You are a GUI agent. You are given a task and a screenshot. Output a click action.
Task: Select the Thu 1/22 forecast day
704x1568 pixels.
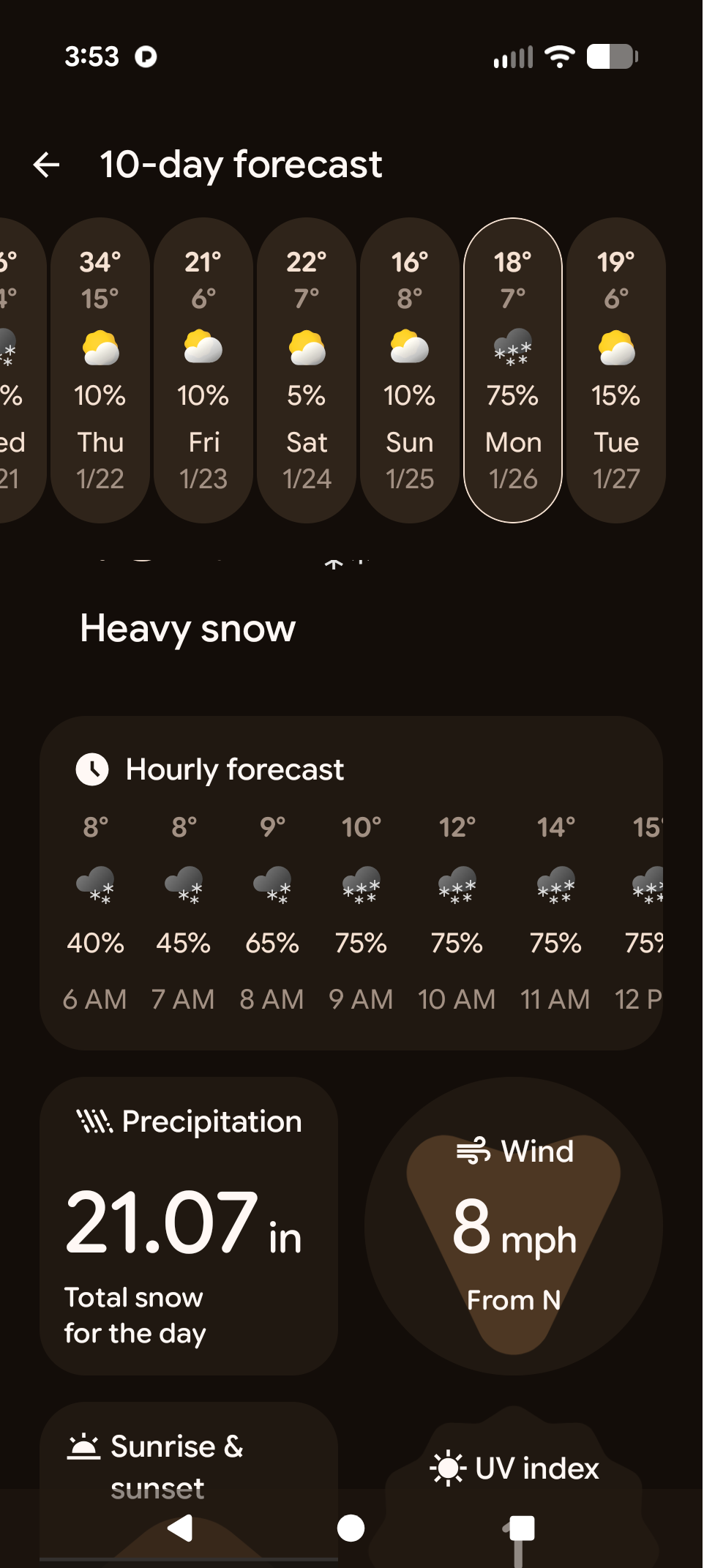[x=100, y=370]
